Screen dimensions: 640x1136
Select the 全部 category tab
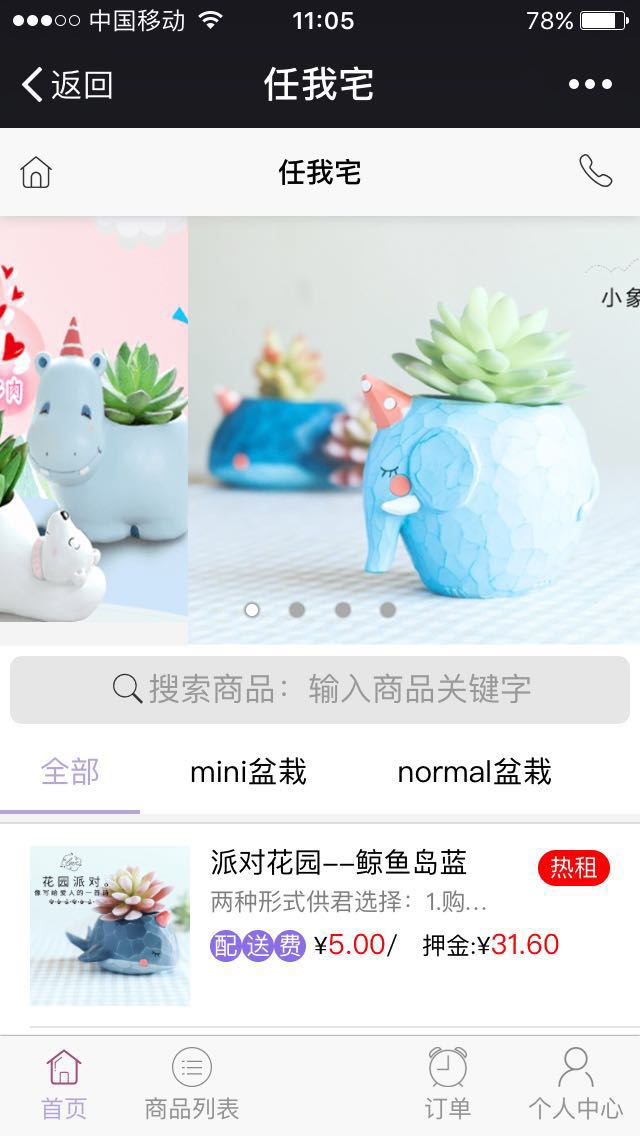pyautogui.click(x=70, y=772)
